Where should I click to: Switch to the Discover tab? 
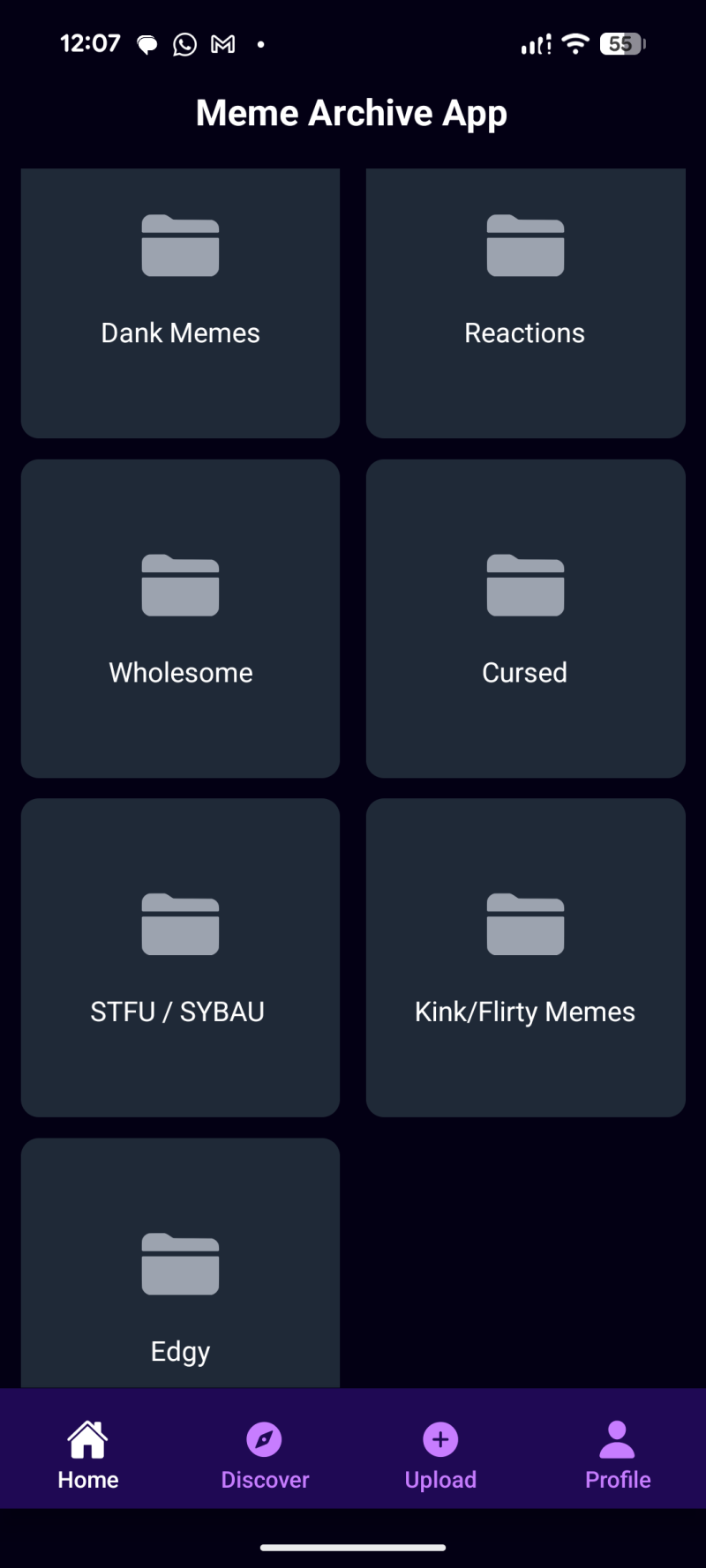coord(265,1455)
